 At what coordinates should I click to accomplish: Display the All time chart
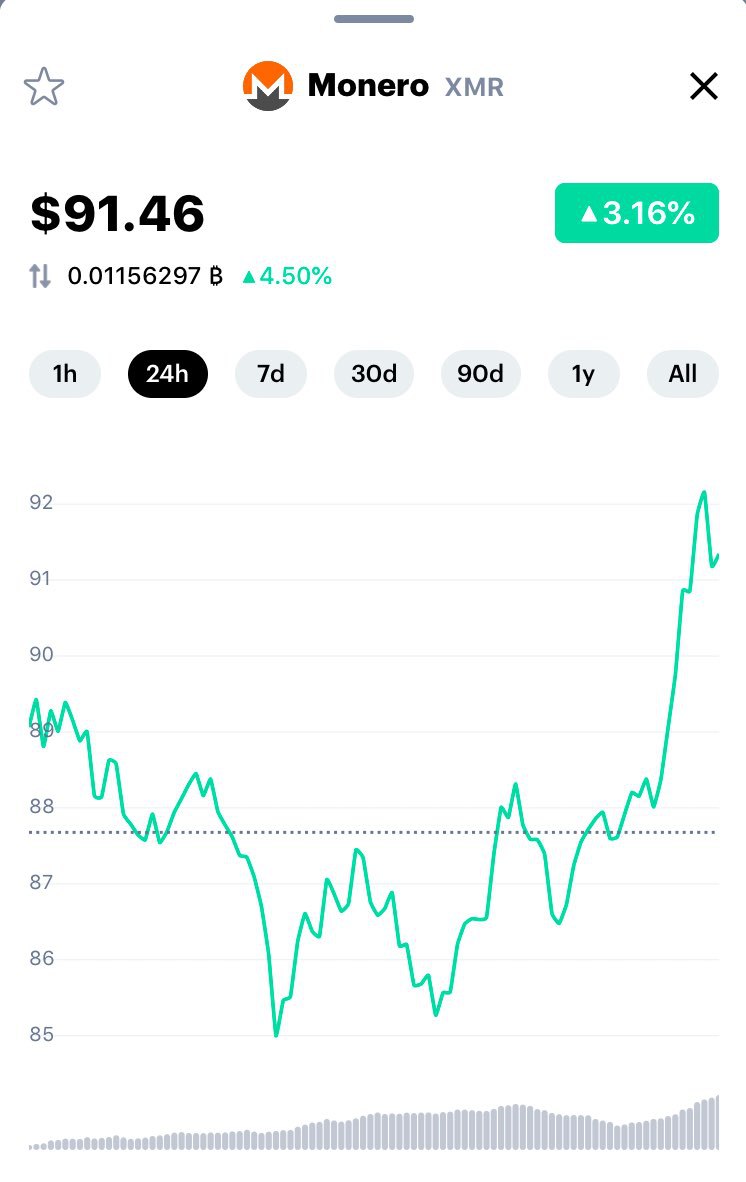coord(683,374)
